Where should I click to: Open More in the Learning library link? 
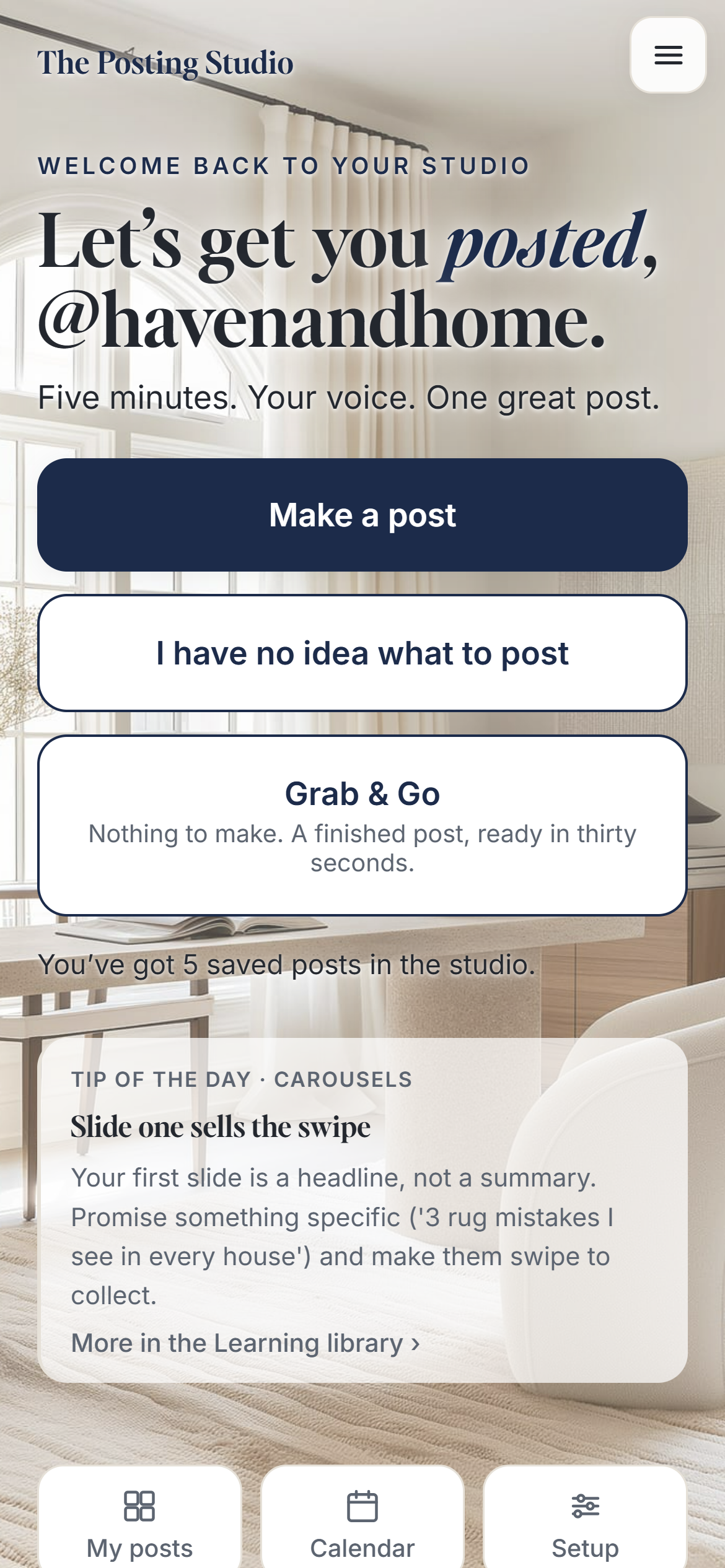[x=246, y=1343]
